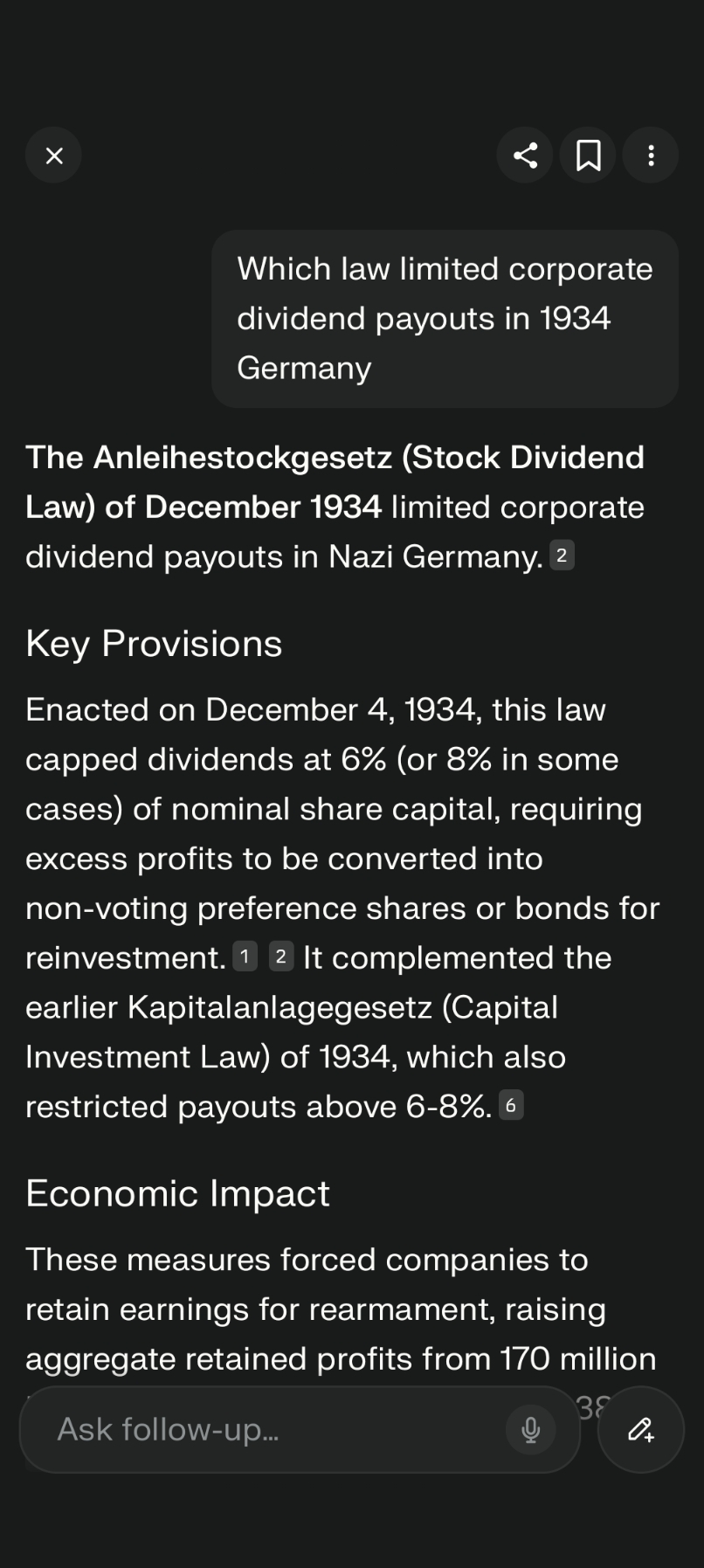Open citation 2 after Nazi Germany sentence
This screenshot has height=1568, width=704.
(562, 555)
